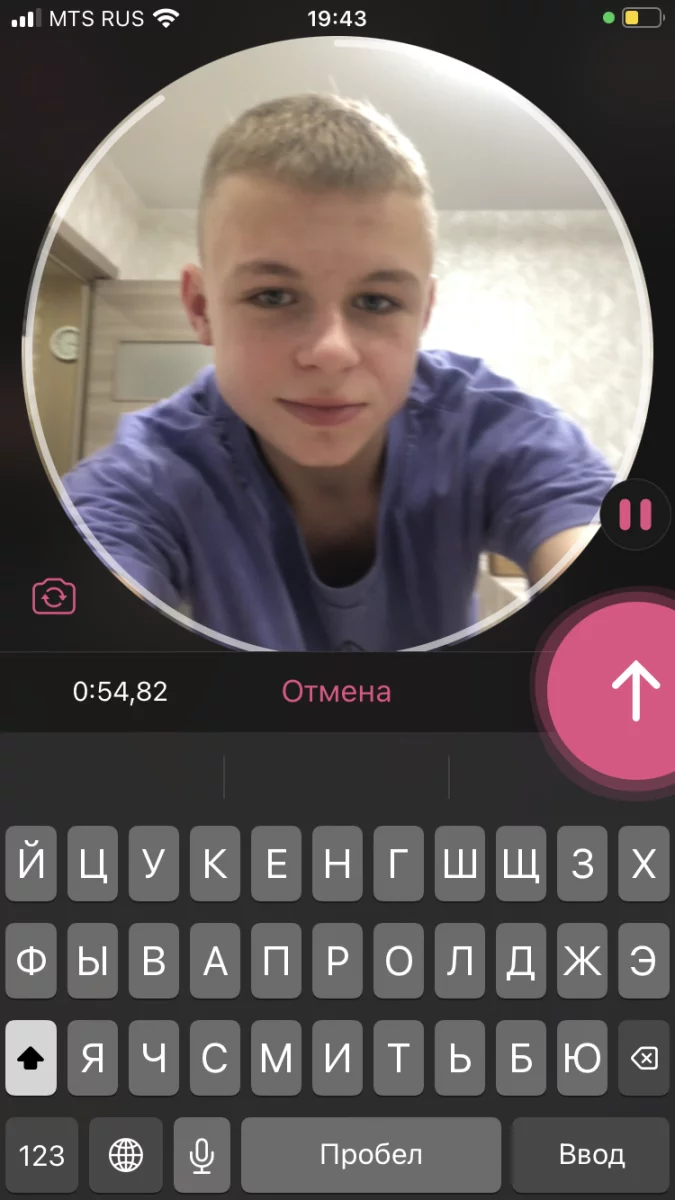Switch keyboard to 123 numbers layout
The width and height of the screenshot is (675, 1200).
pos(42,1155)
